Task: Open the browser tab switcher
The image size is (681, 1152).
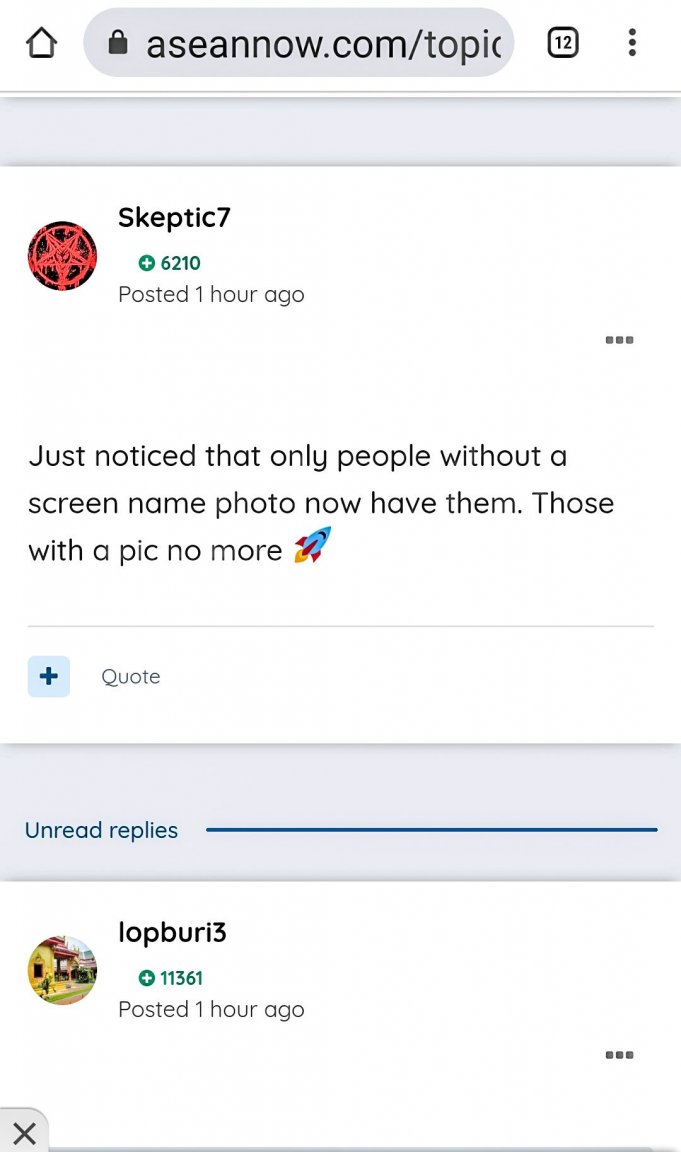Action: [x=563, y=42]
